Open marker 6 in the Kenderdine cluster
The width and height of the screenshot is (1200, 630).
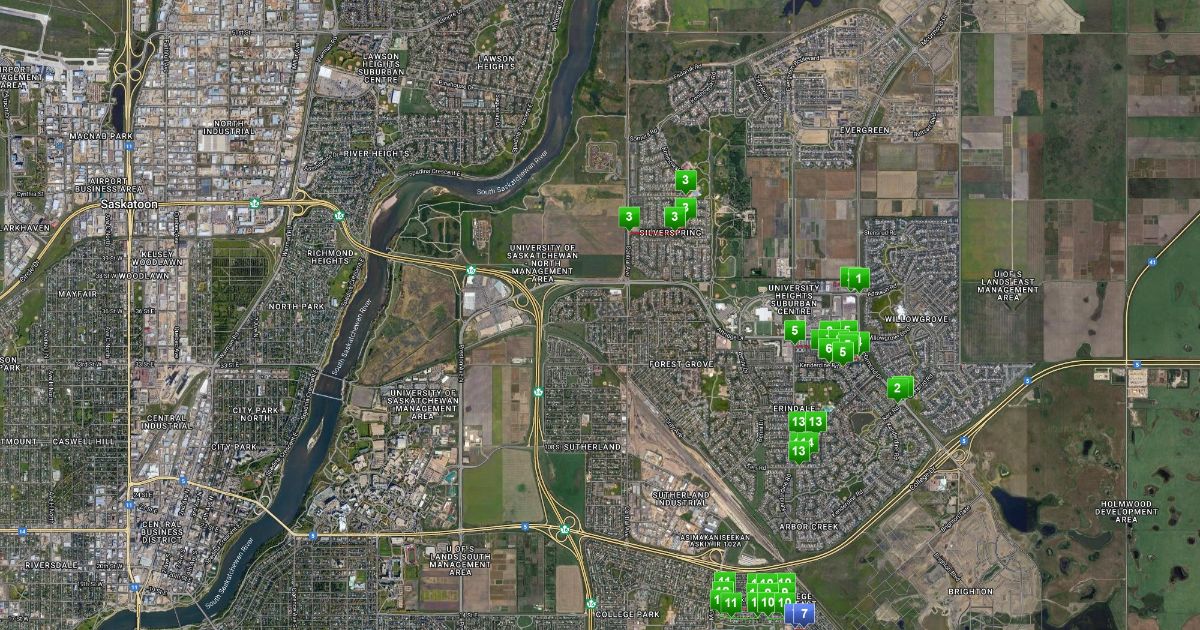click(827, 348)
